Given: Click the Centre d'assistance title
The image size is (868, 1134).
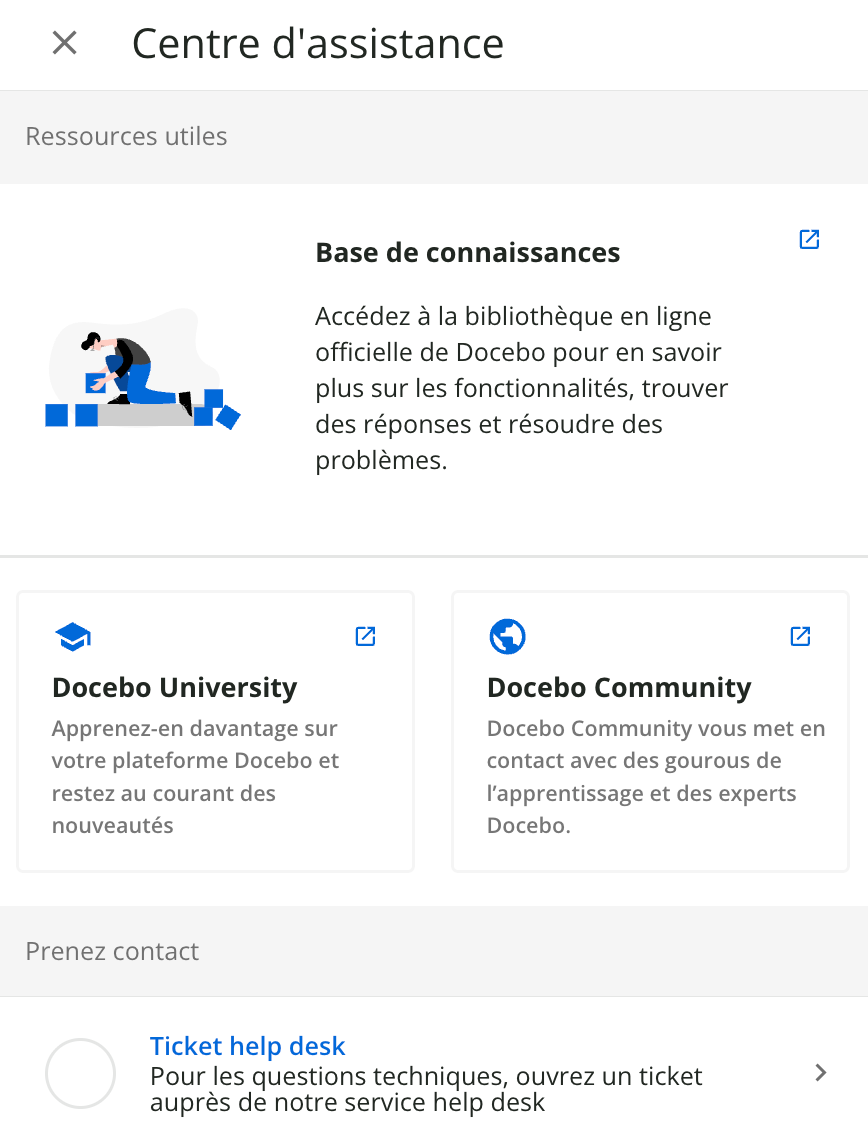Looking at the screenshot, I should coord(316,43).
